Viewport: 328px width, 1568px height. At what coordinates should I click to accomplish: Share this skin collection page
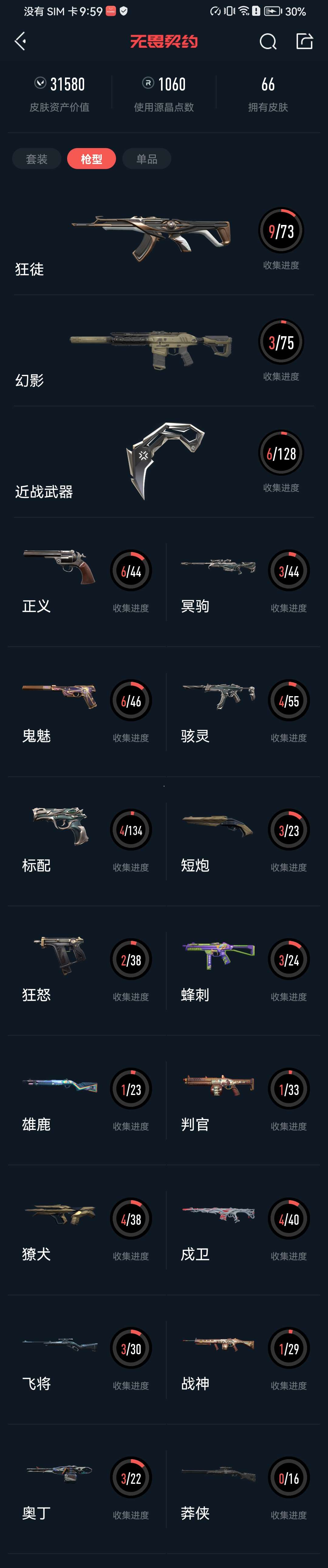point(304,41)
